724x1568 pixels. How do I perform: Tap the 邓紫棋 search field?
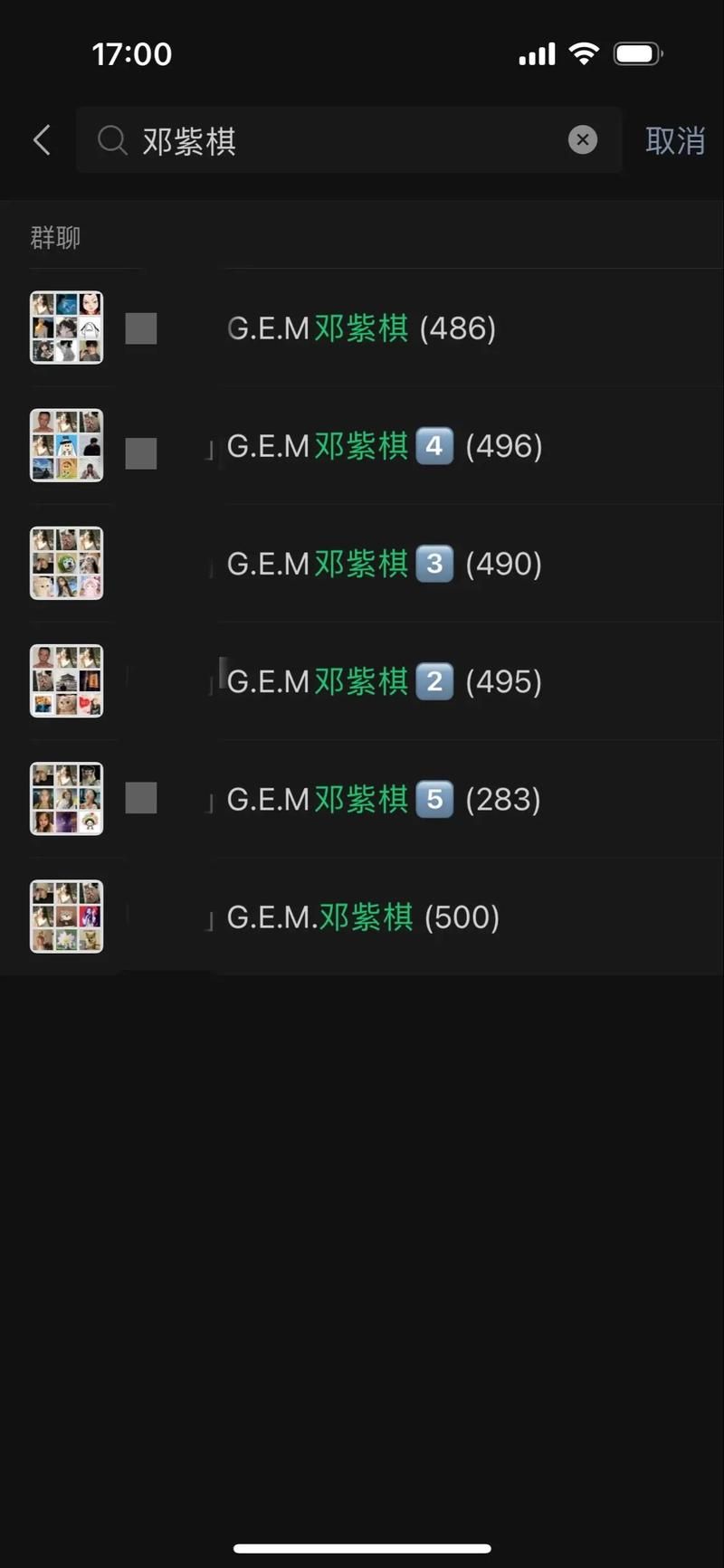(x=344, y=140)
